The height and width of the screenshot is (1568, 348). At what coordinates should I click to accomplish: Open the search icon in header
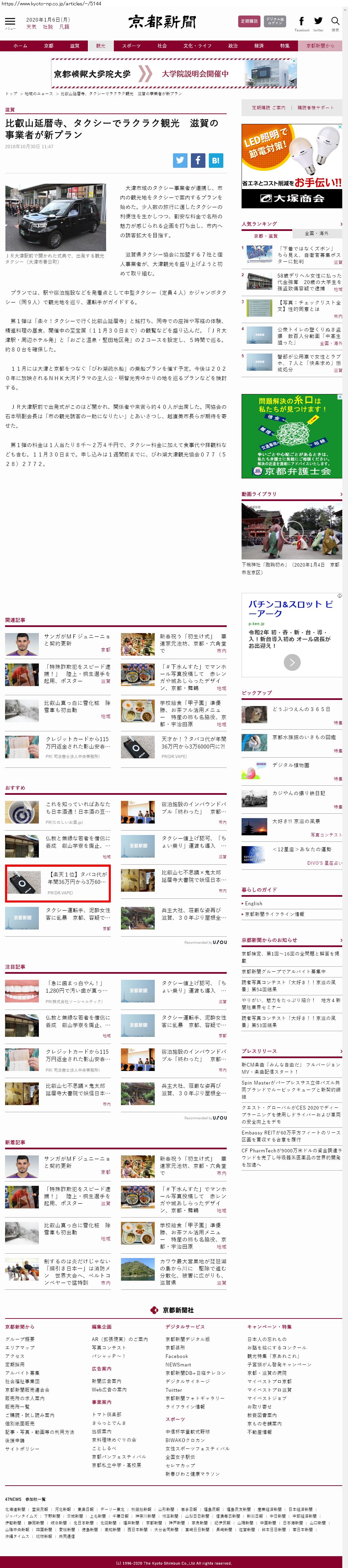[334, 23]
